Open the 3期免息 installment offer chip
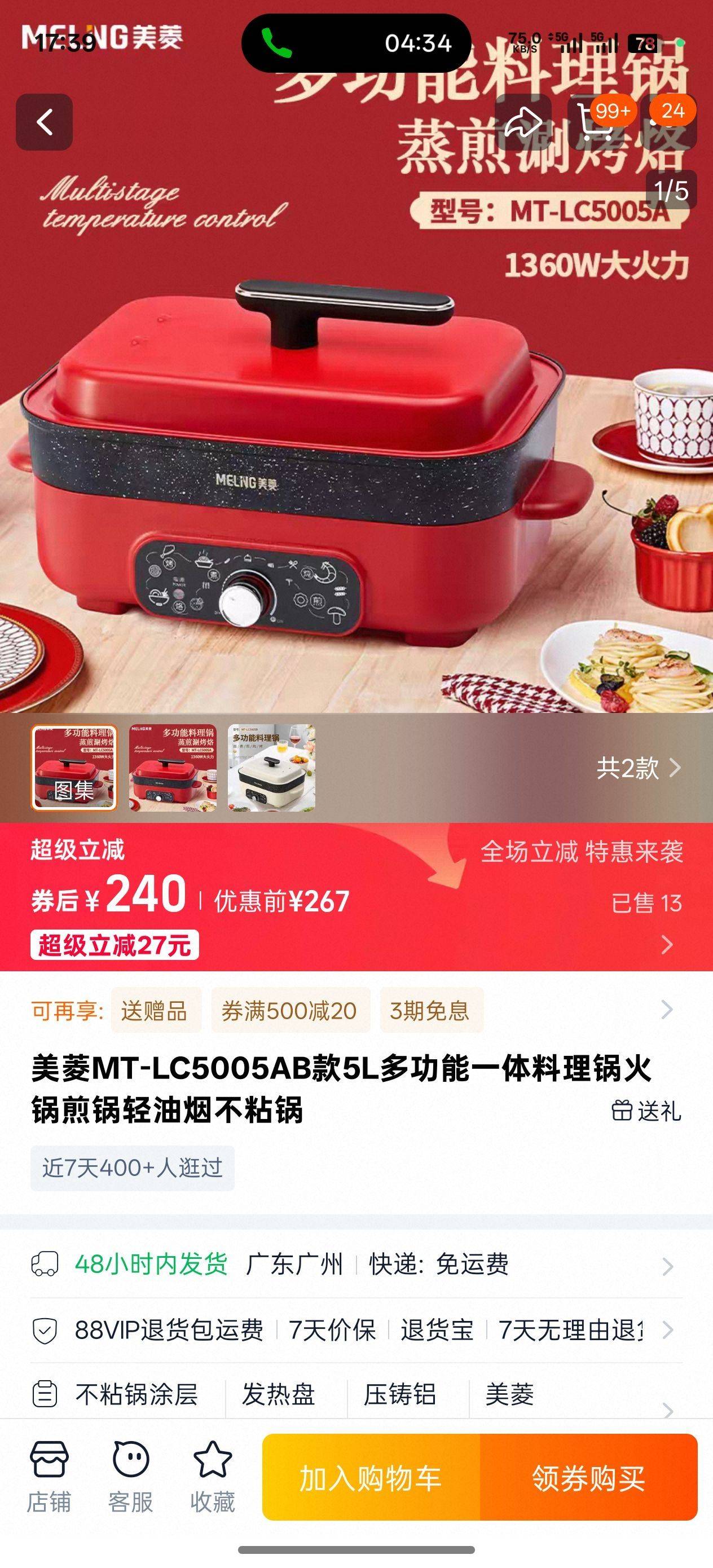This screenshot has height=1568, width=713. [x=430, y=1011]
